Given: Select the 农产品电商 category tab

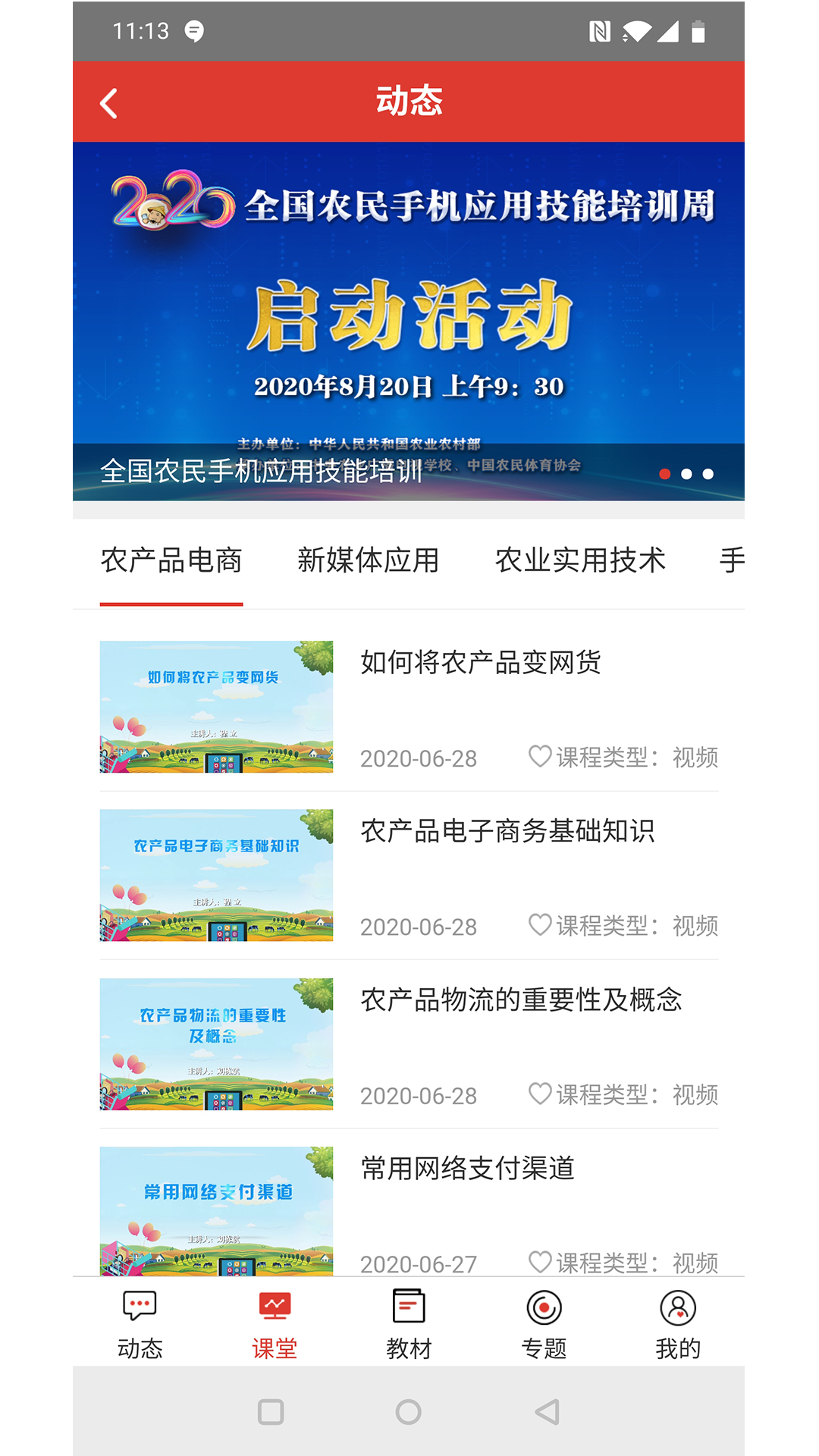Looking at the screenshot, I should pyautogui.click(x=171, y=561).
